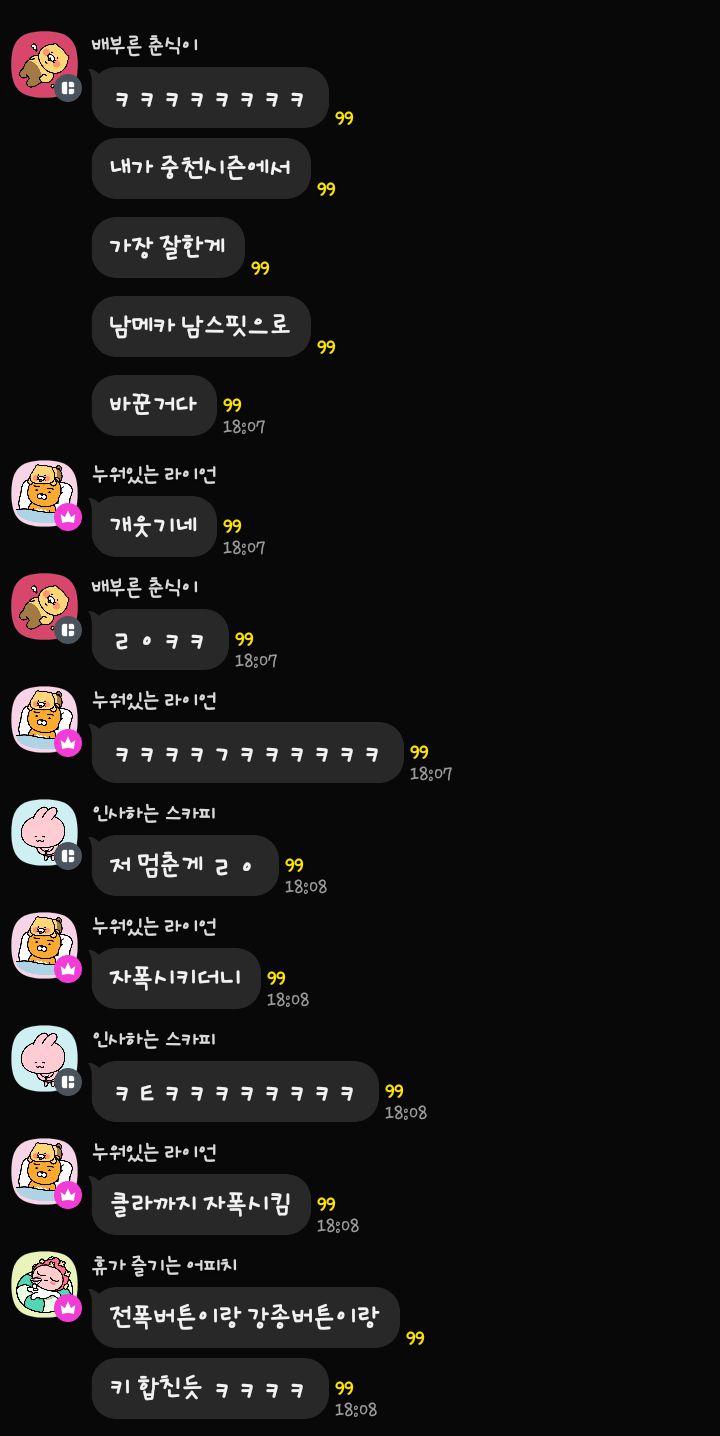The width and height of the screenshot is (720, 1436).
Task: Tap 배부른 춘식이's avatar beside the ㄹㅇㅋㅋ message
Action: tap(44, 606)
